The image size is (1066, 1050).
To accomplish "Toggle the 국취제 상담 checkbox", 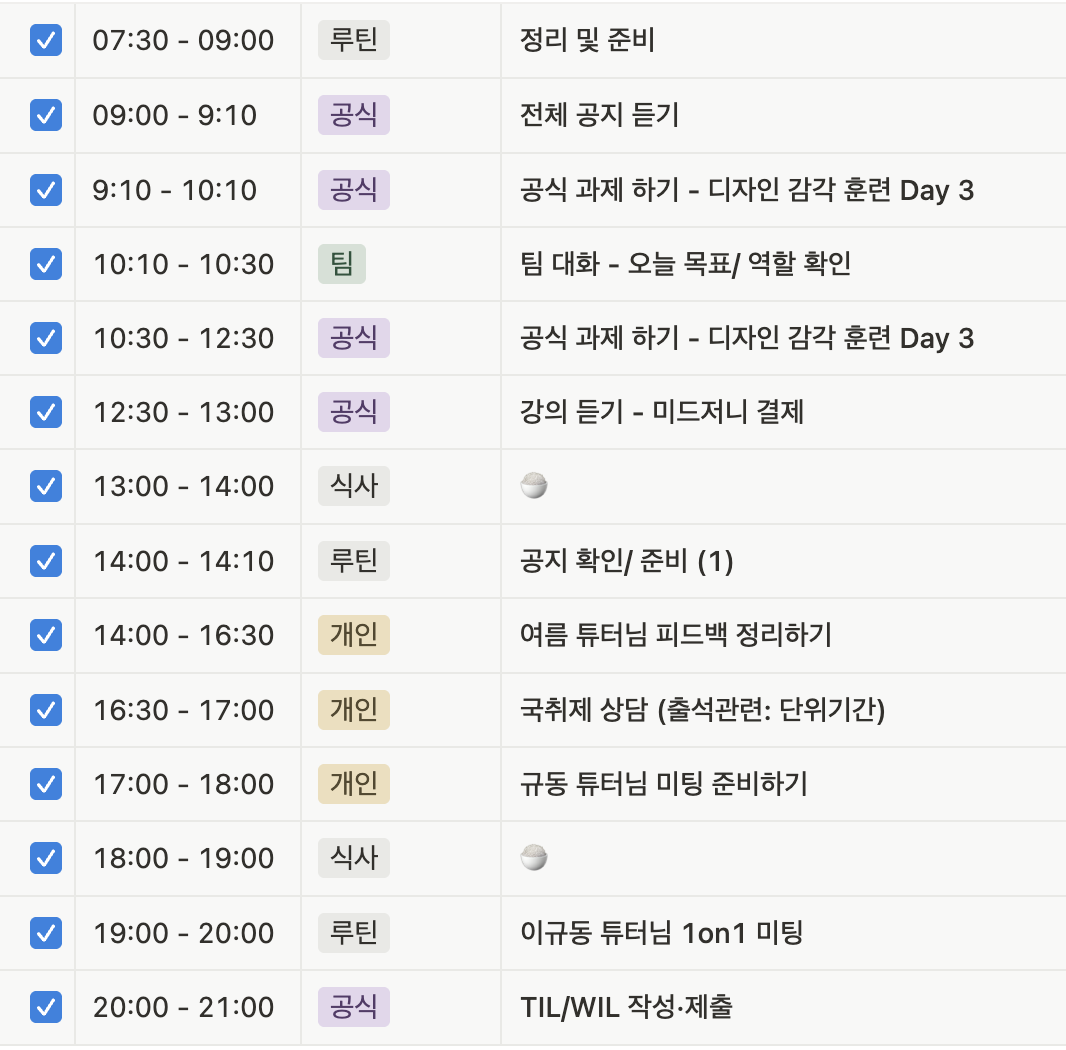I will [46, 710].
